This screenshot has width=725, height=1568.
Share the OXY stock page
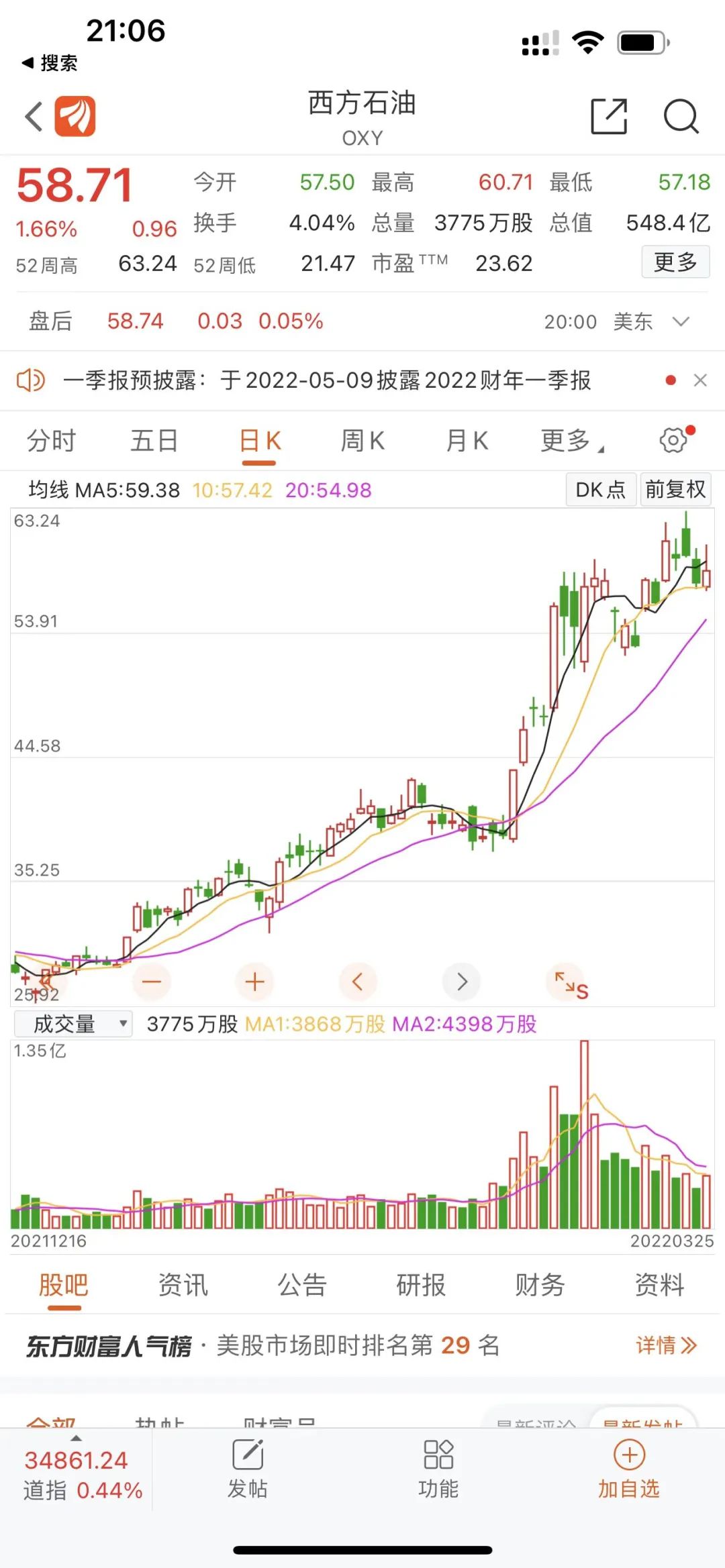(609, 116)
